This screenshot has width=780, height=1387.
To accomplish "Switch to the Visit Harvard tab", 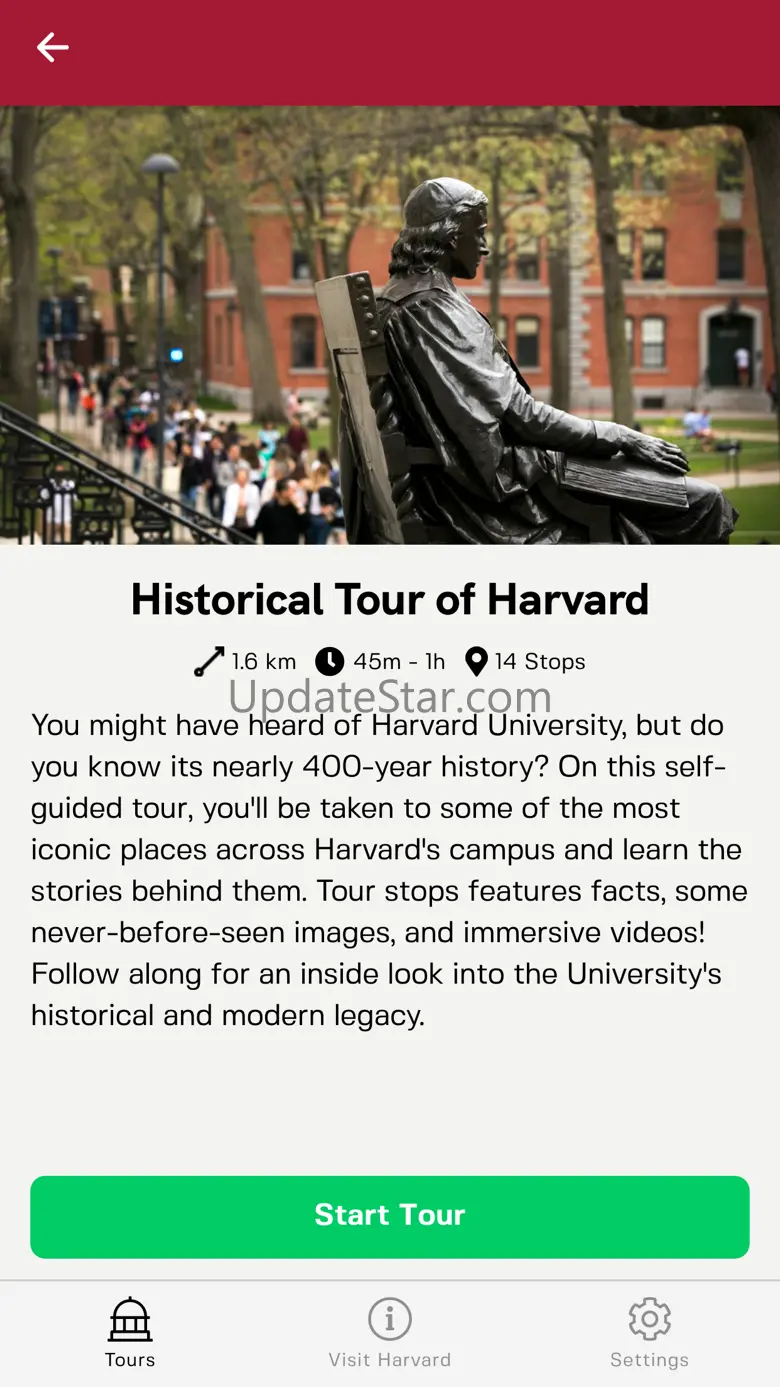I will pyautogui.click(x=390, y=1333).
